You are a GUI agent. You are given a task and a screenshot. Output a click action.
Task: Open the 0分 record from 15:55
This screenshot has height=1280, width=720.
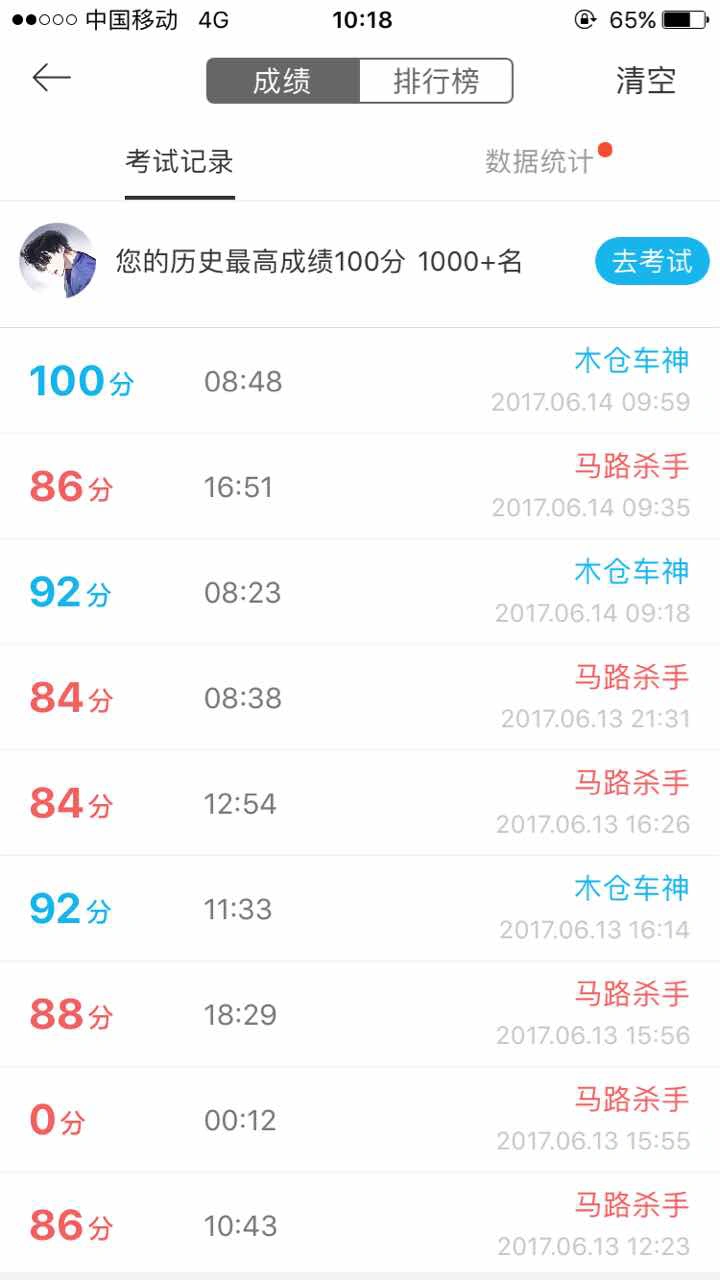[x=360, y=1119]
